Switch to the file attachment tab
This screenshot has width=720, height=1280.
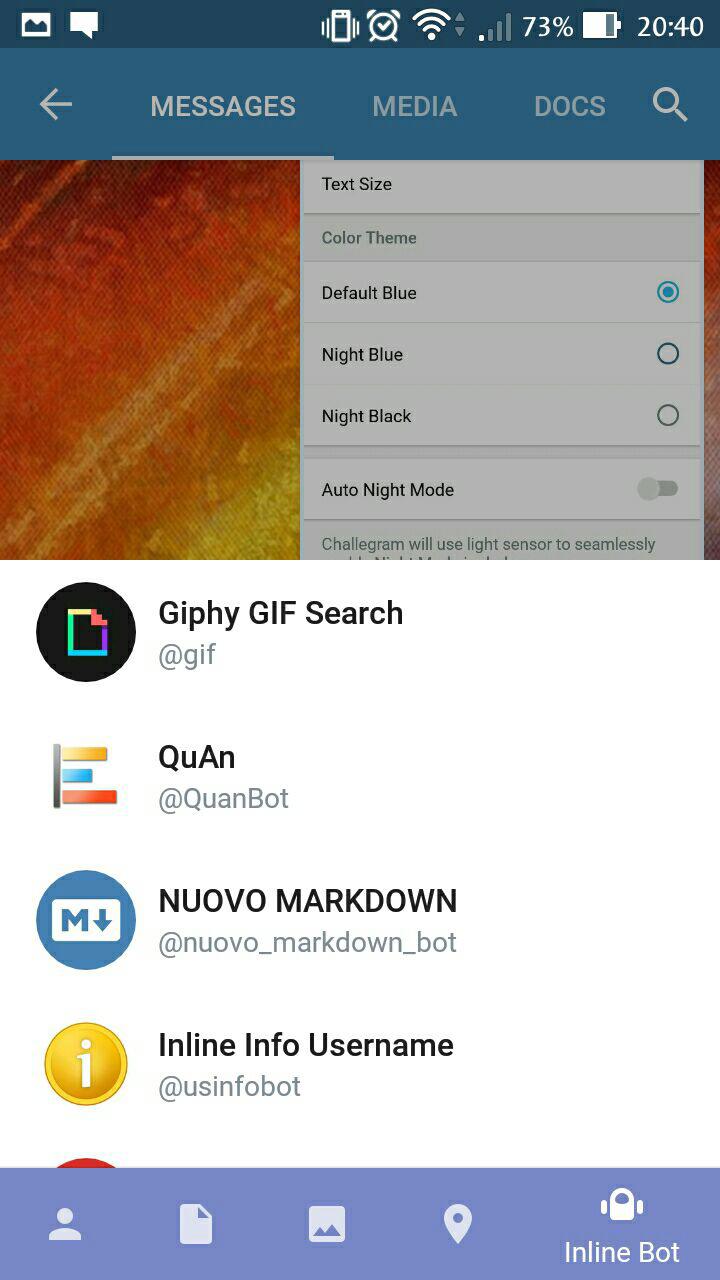[x=196, y=1224]
